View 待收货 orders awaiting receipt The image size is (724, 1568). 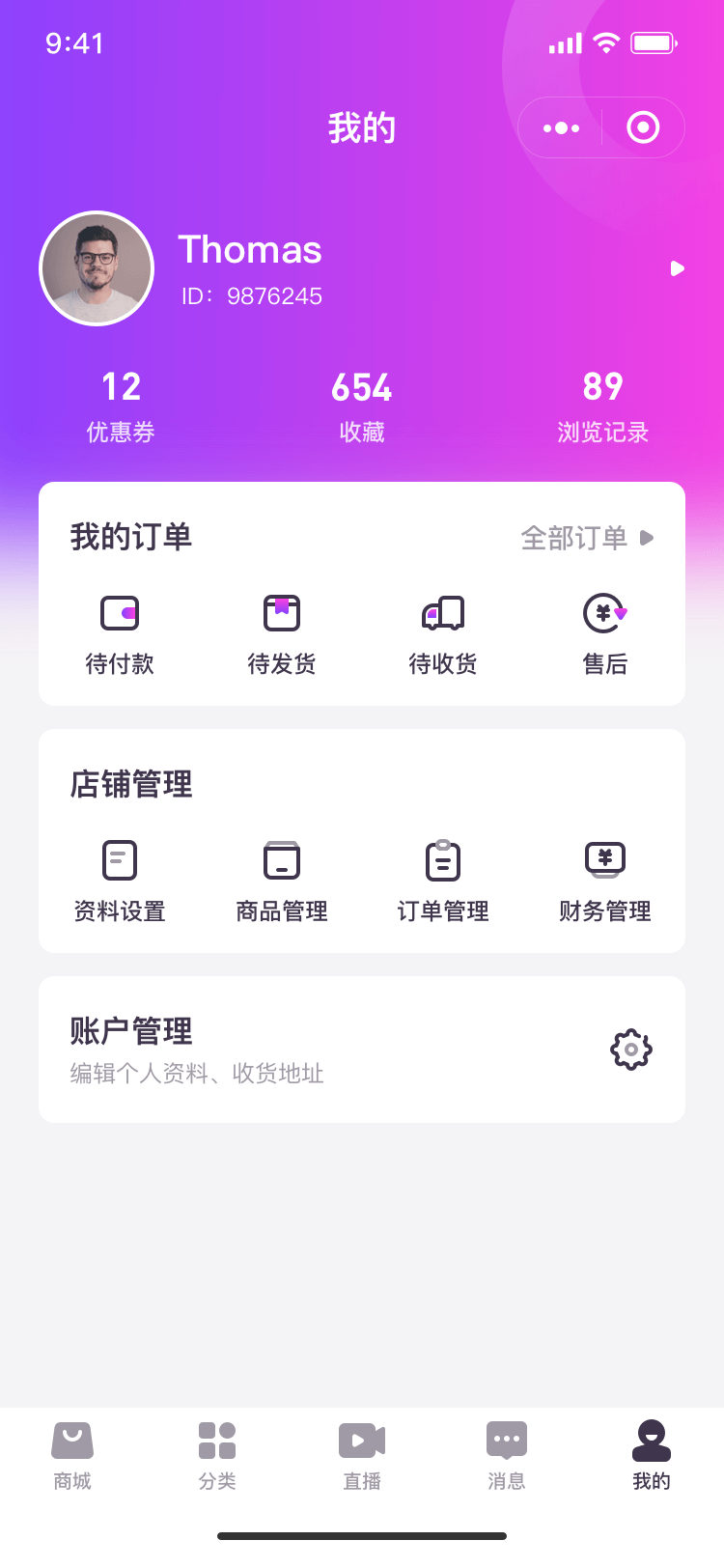tap(443, 632)
